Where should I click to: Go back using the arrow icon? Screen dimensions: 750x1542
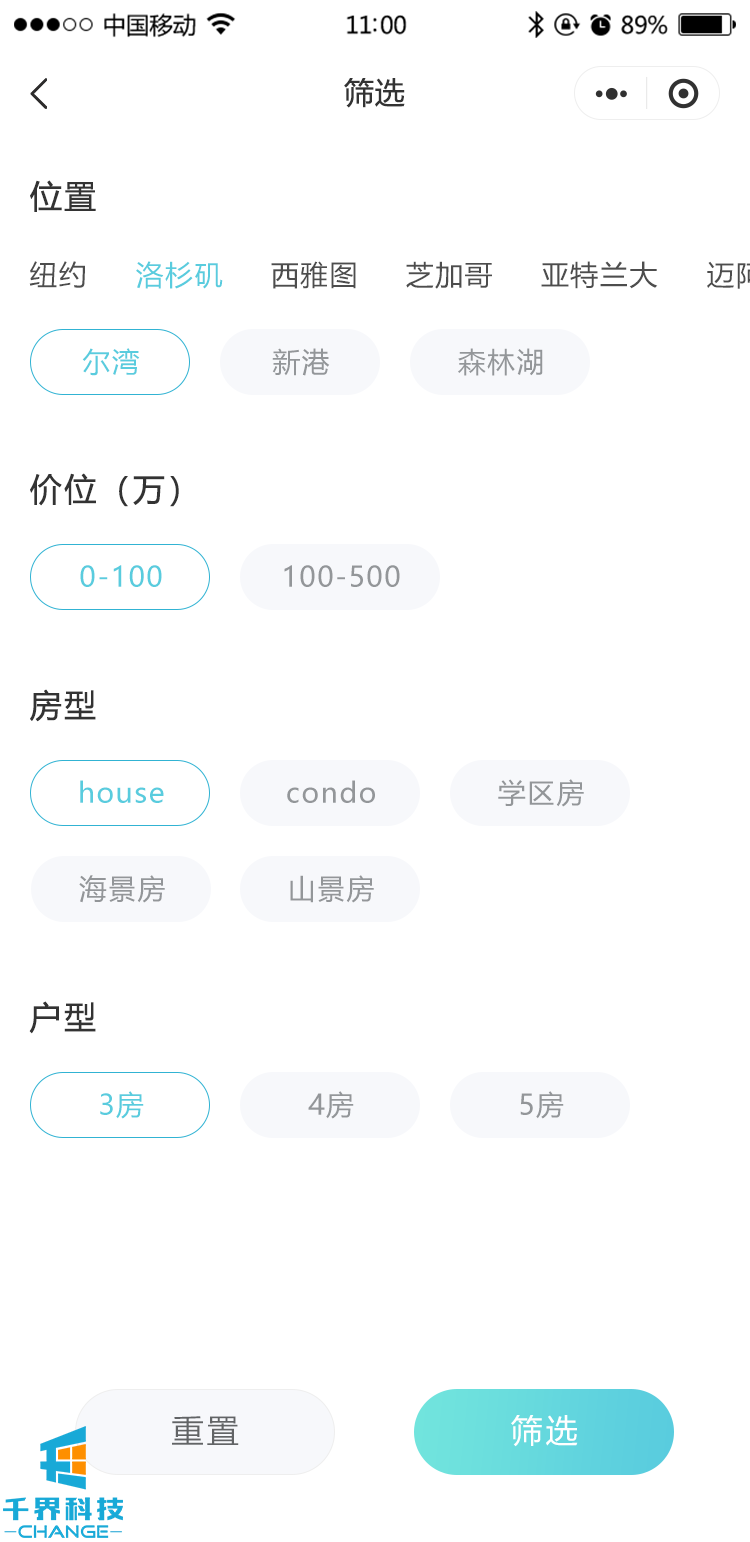[40, 94]
